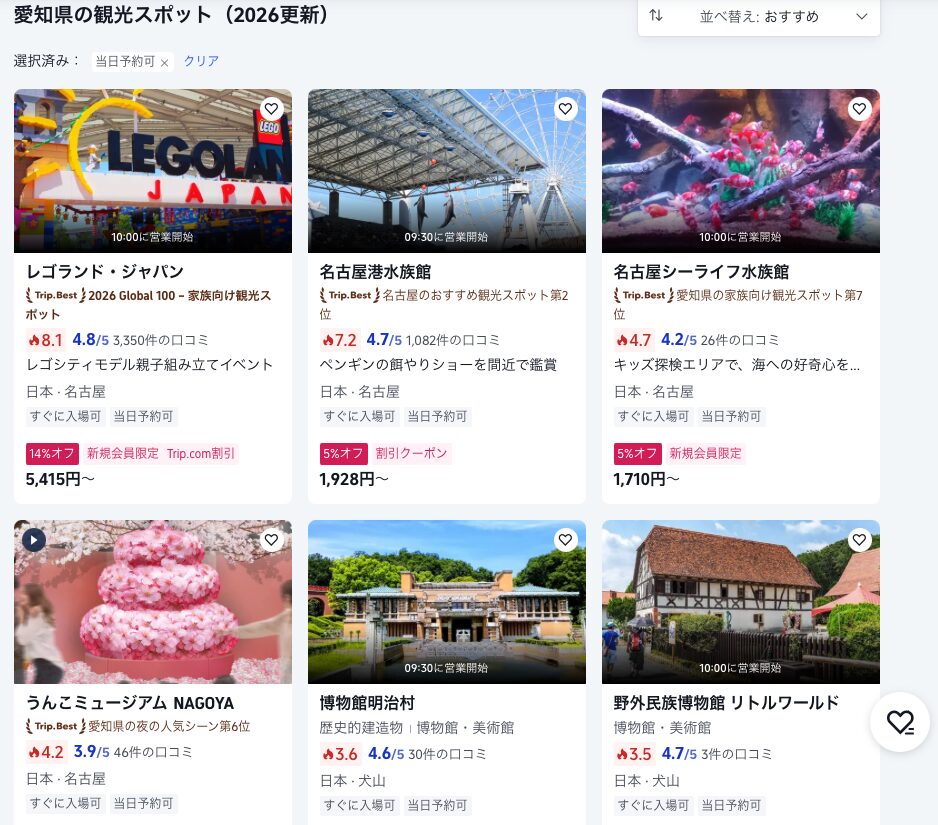The height and width of the screenshot is (825, 938).
Task: Open the floating wishlist button
Action: (900, 722)
